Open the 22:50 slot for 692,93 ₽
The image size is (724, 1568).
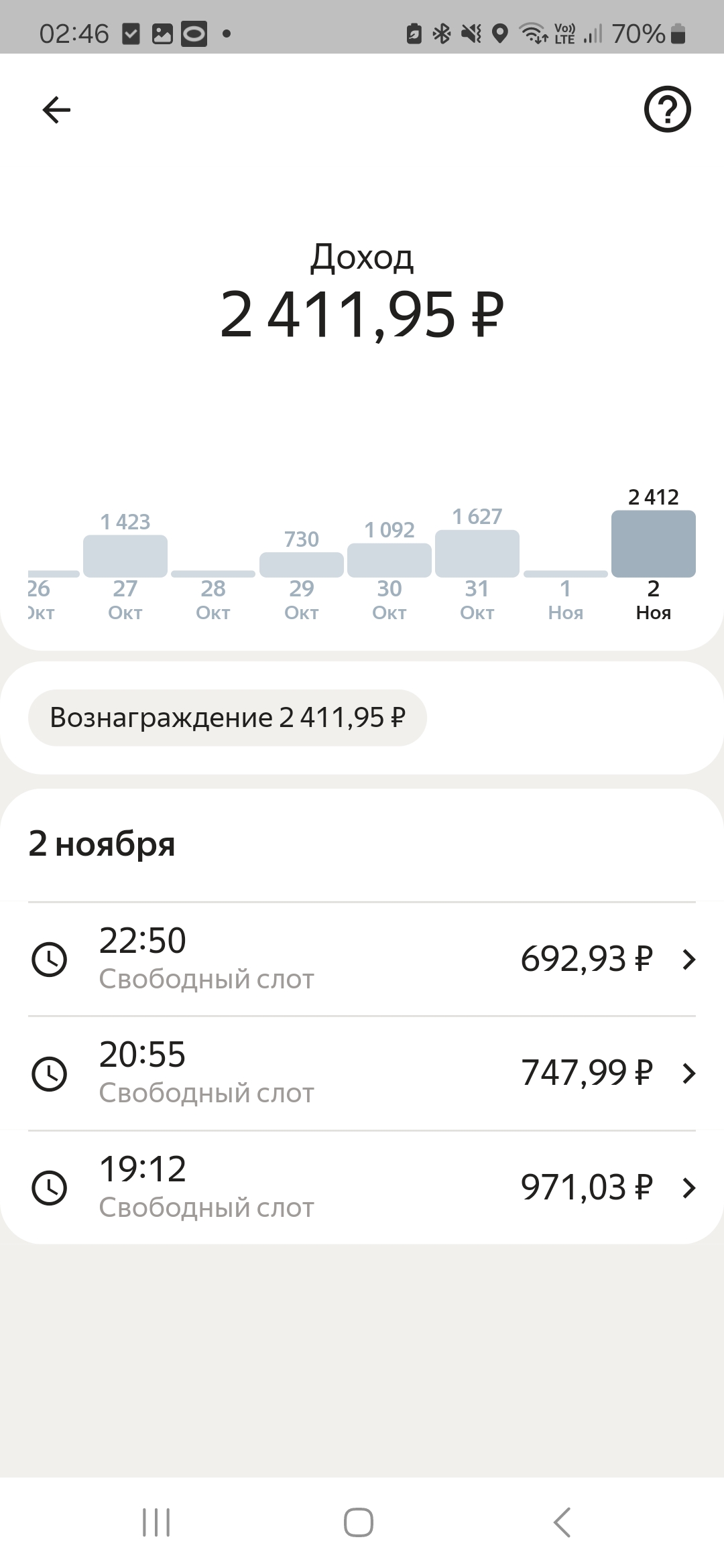click(x=362, y=960)
